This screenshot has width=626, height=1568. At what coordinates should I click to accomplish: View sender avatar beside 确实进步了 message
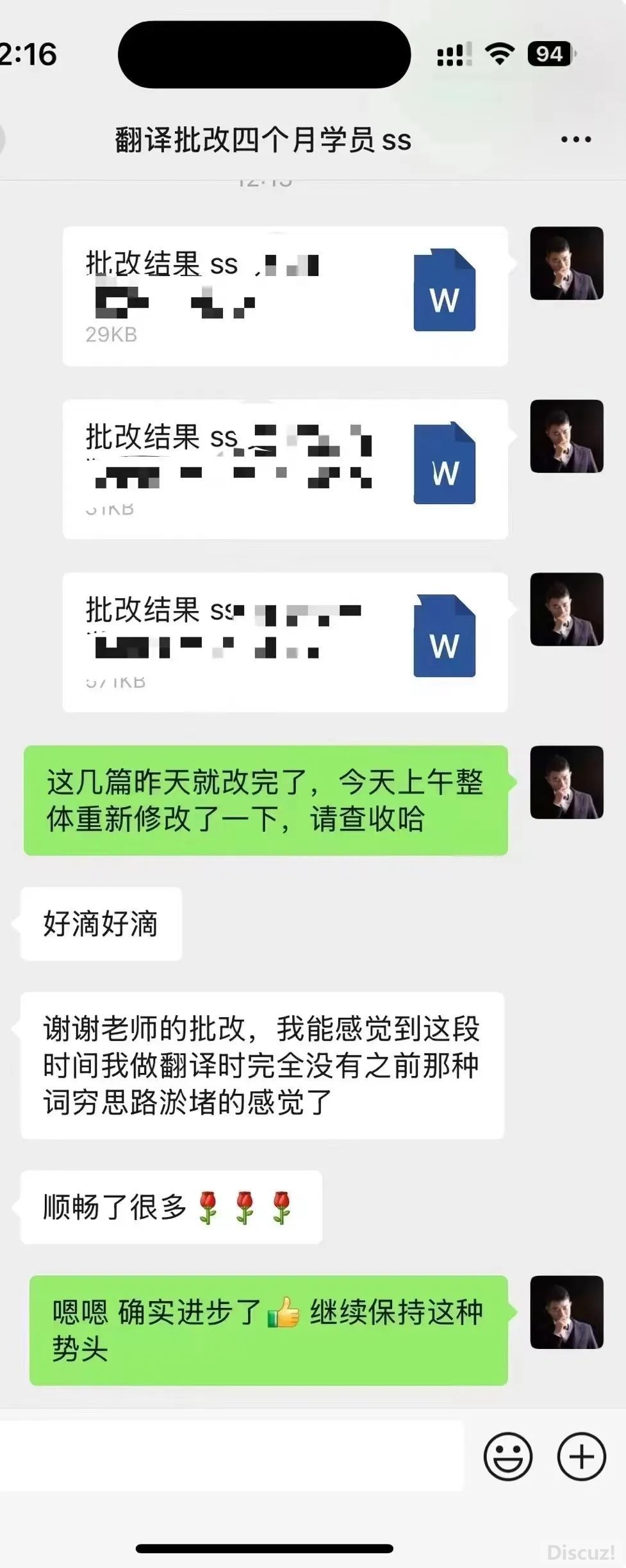pyautogui.click(x=566, y=1312)
